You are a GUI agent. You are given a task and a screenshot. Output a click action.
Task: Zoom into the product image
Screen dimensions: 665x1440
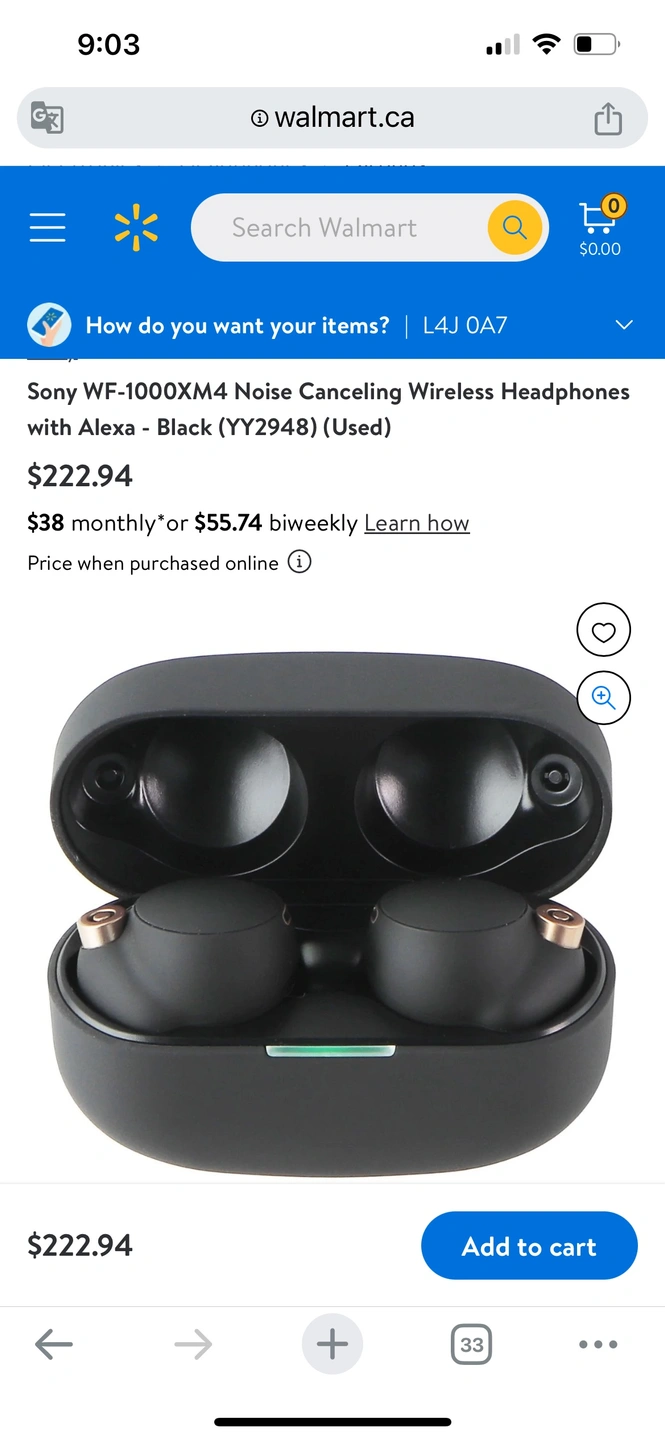tap(603, 697)
